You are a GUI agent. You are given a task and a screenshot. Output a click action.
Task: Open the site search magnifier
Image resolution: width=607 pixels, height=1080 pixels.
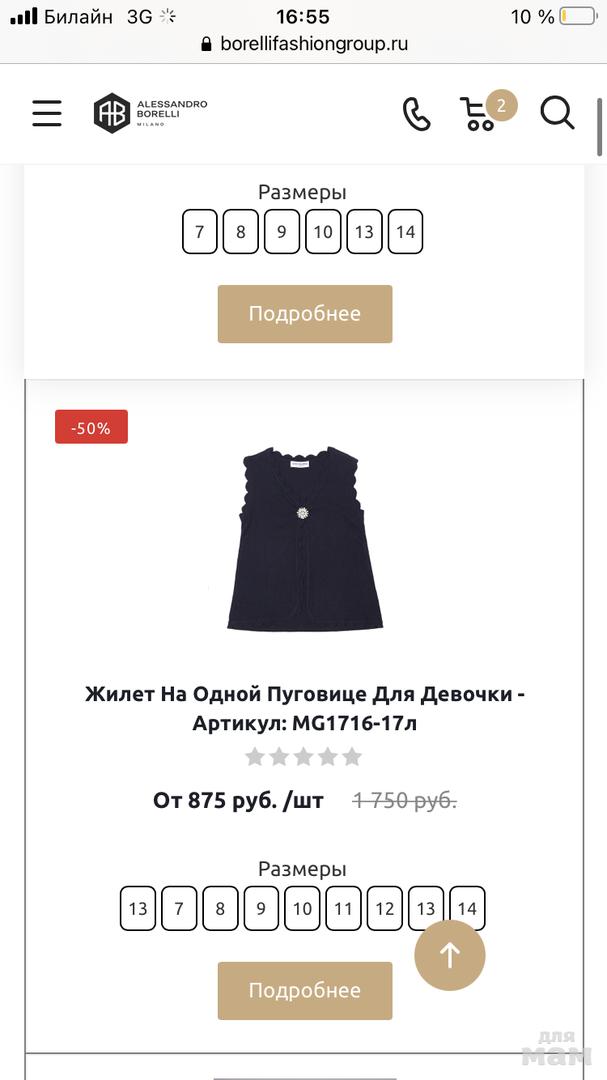point(557,113)
